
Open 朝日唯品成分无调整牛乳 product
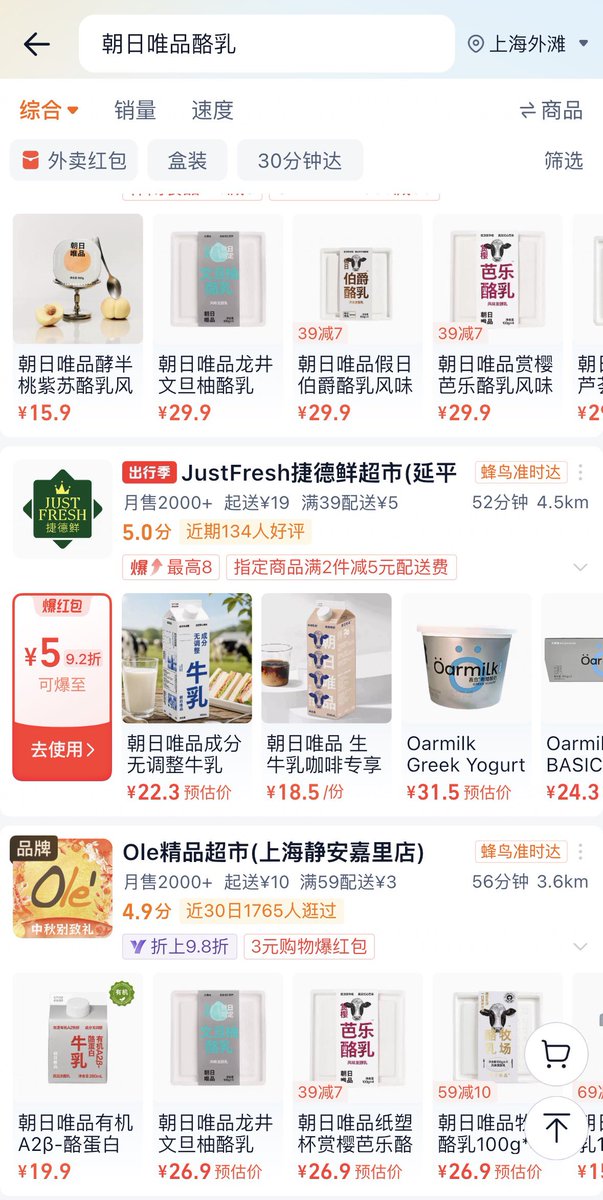pyautogui.click(x=187, y=699)
